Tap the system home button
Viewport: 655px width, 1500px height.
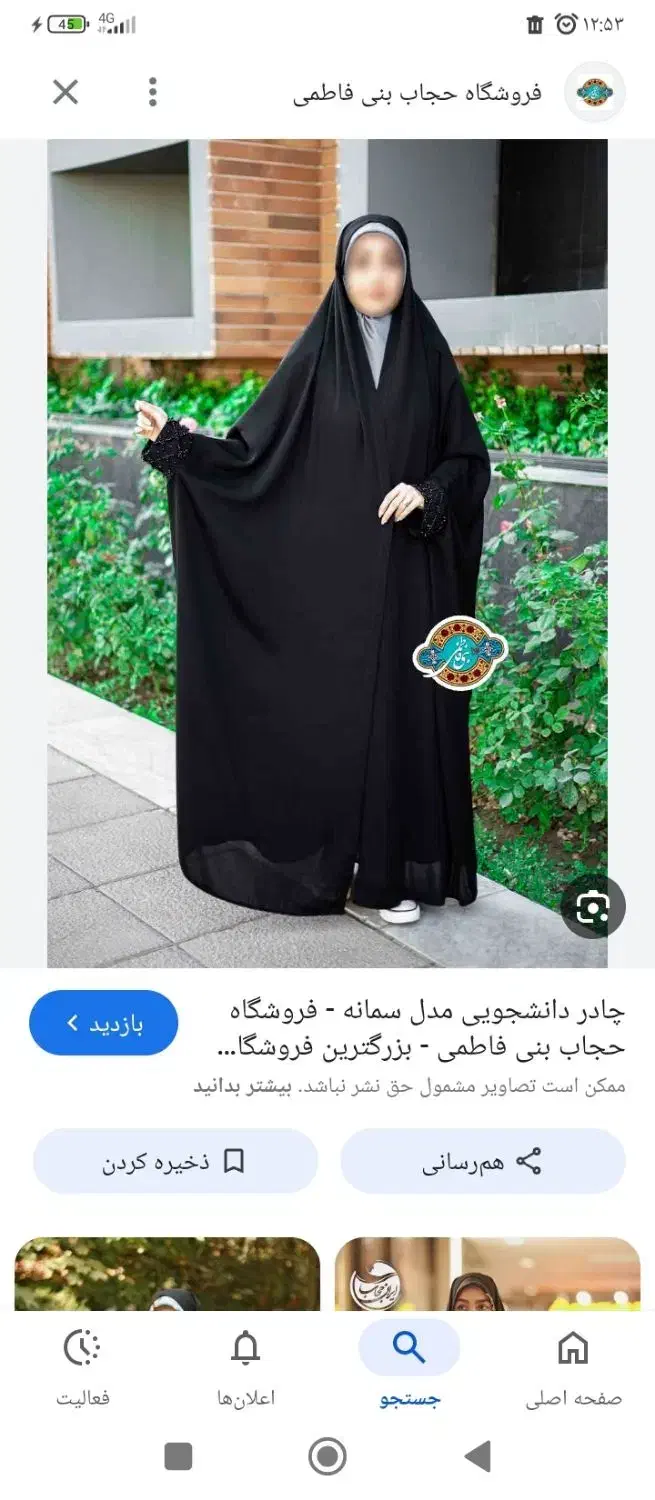click(x=327, y=1456)
